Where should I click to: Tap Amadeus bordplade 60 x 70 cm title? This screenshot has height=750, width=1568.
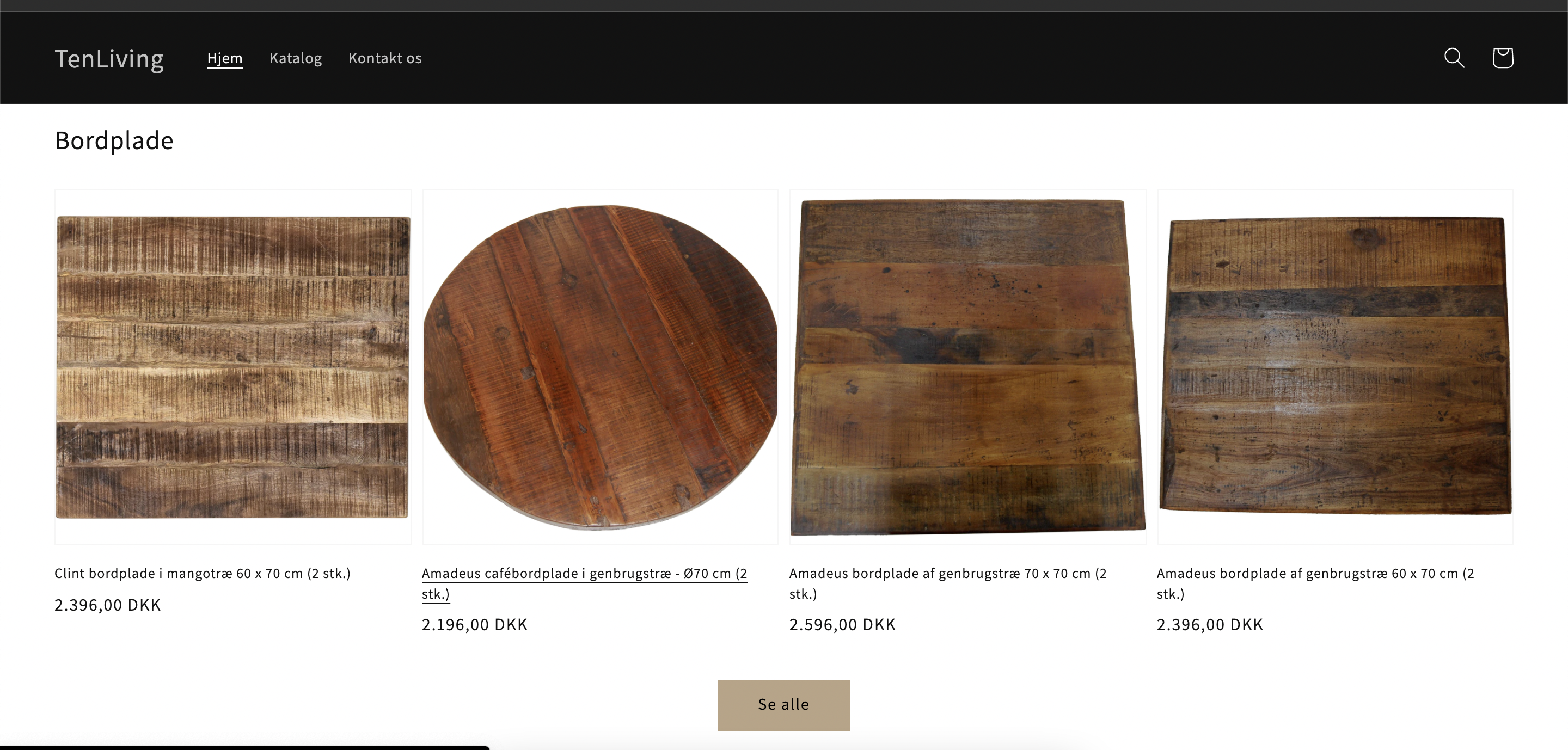[1315, 574]
